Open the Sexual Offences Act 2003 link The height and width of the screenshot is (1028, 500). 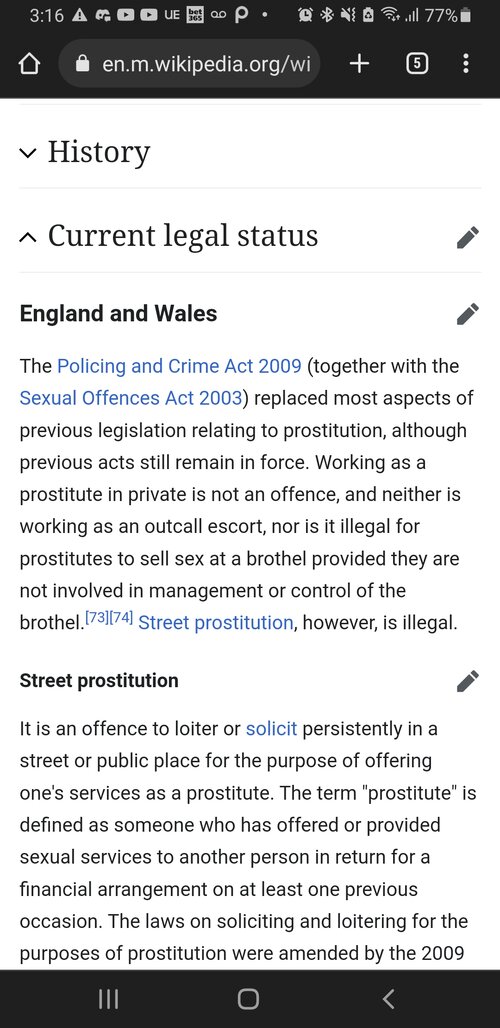tap(131, 398)
